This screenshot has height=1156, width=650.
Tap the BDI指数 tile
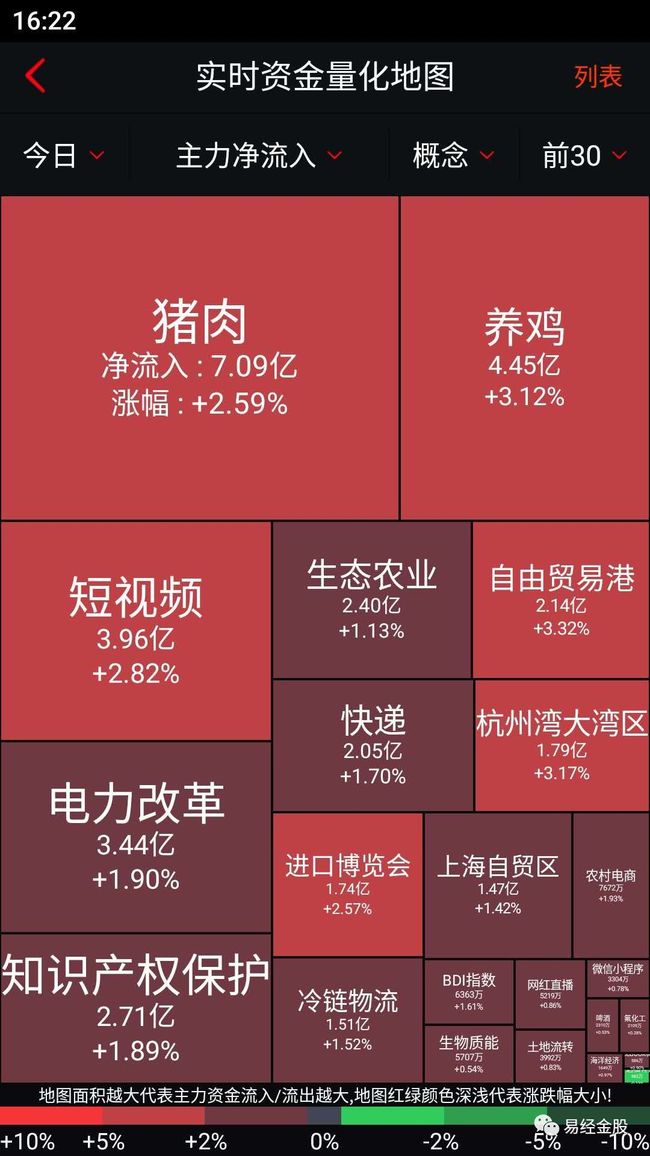click(x=469, y=992)
